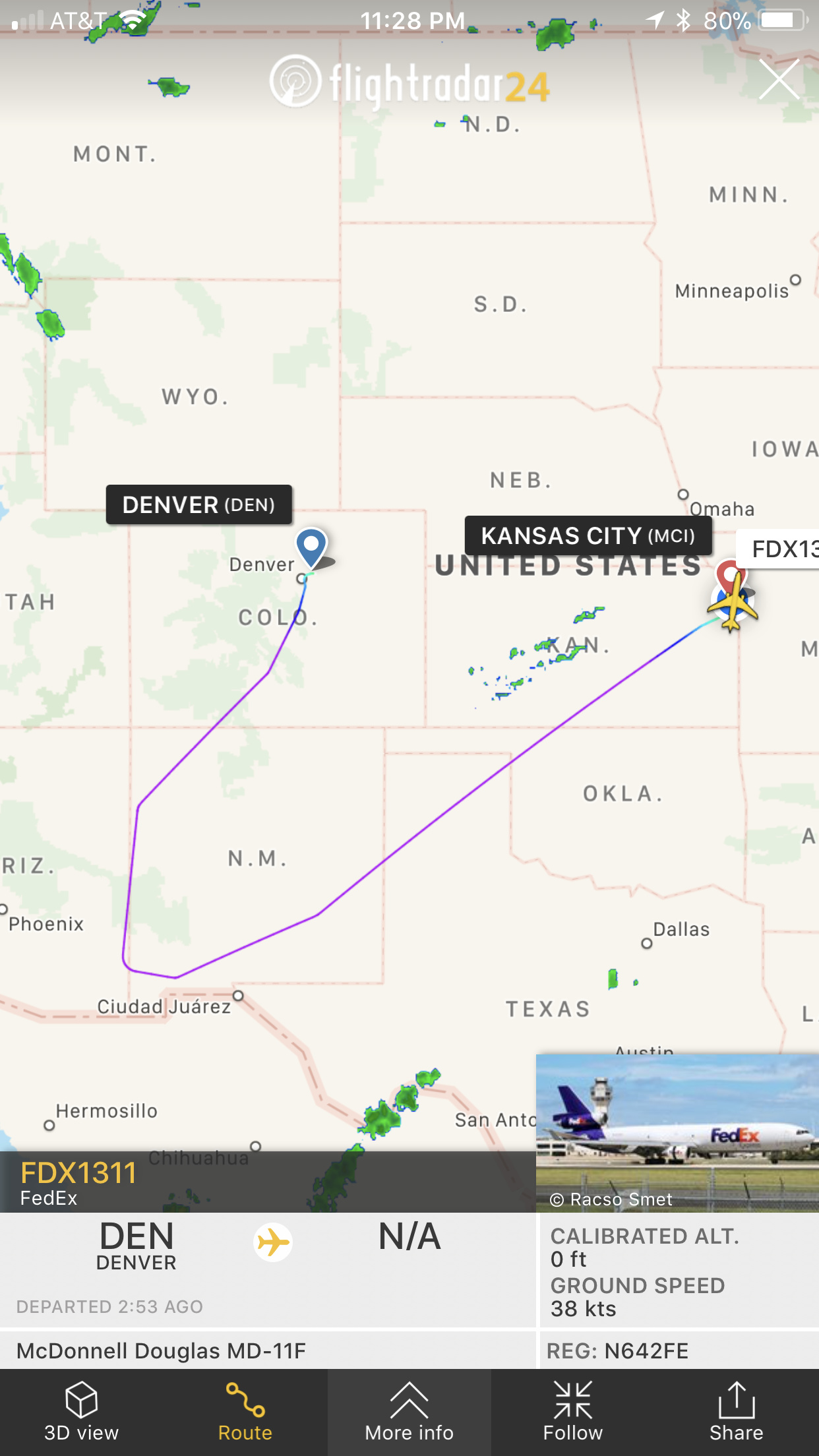The height and width of the screenshot is (1456, 819).
Task: Expand More info panel
Action: click(x=409, y=1412)
